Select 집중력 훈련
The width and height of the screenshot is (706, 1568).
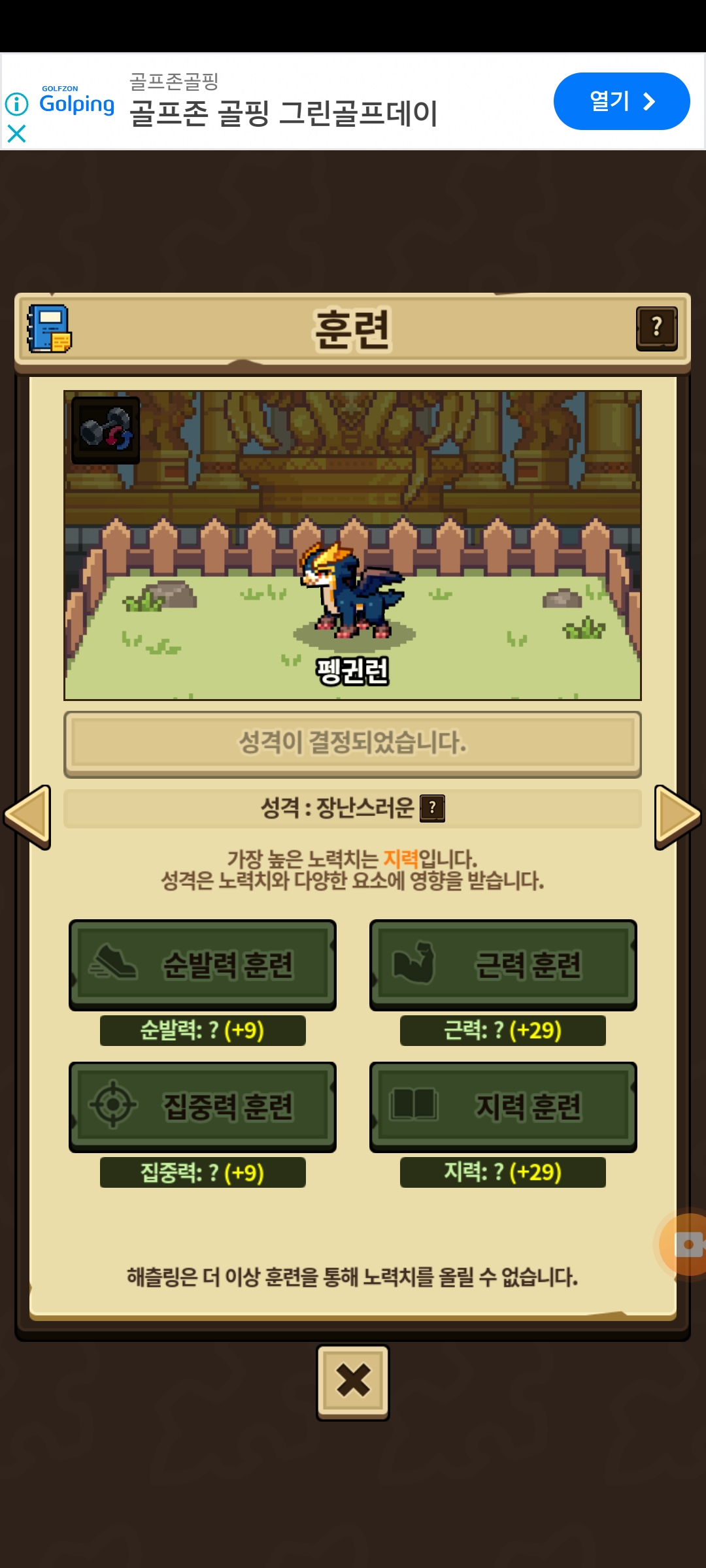click(203, 1106)
